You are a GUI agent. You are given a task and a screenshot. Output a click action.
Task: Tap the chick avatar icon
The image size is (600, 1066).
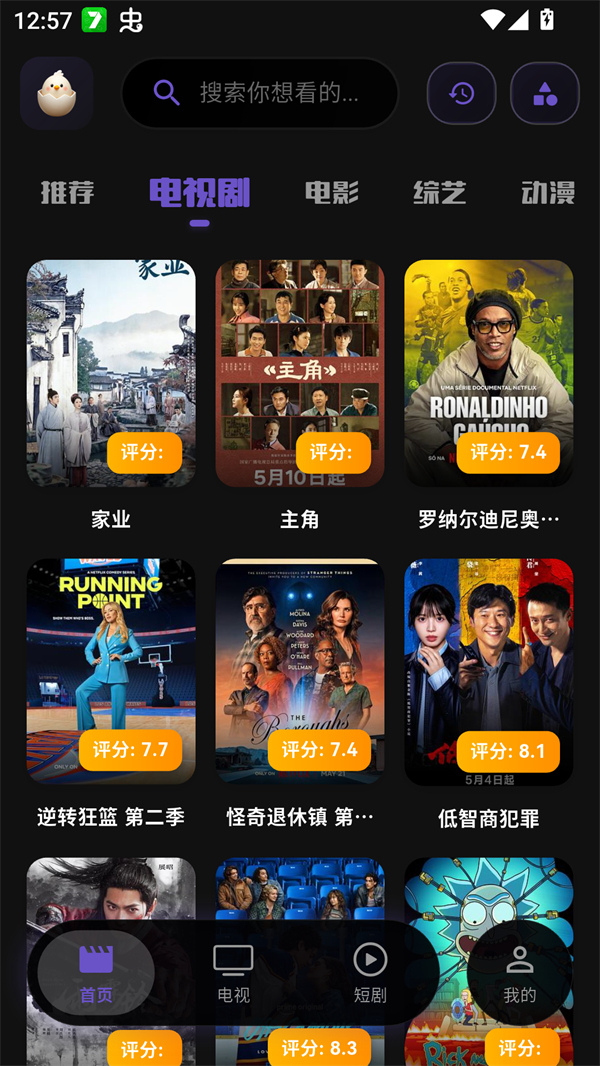(56, 93)
